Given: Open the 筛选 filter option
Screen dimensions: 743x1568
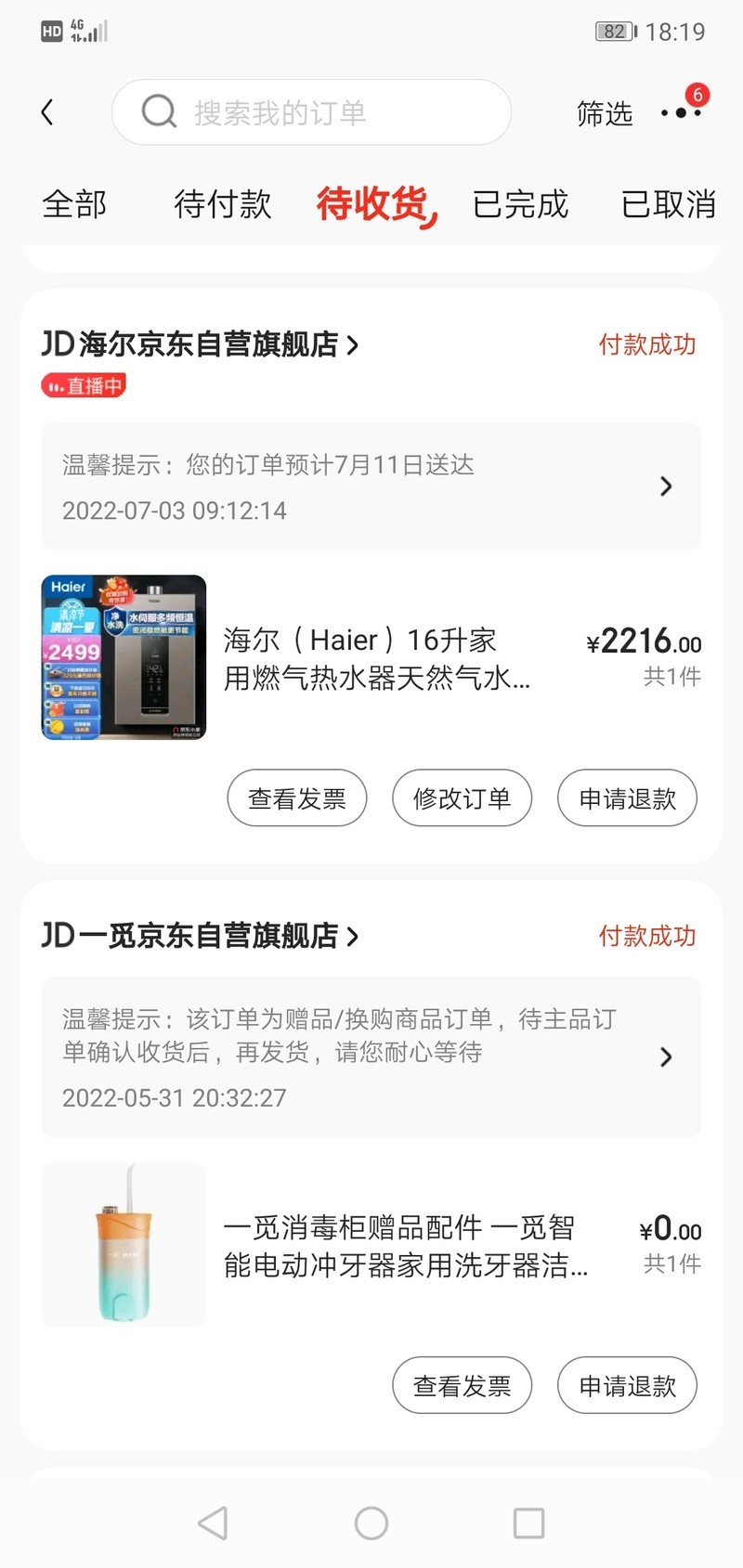Looking at the screenshot, I should click(x=604, y=114).
